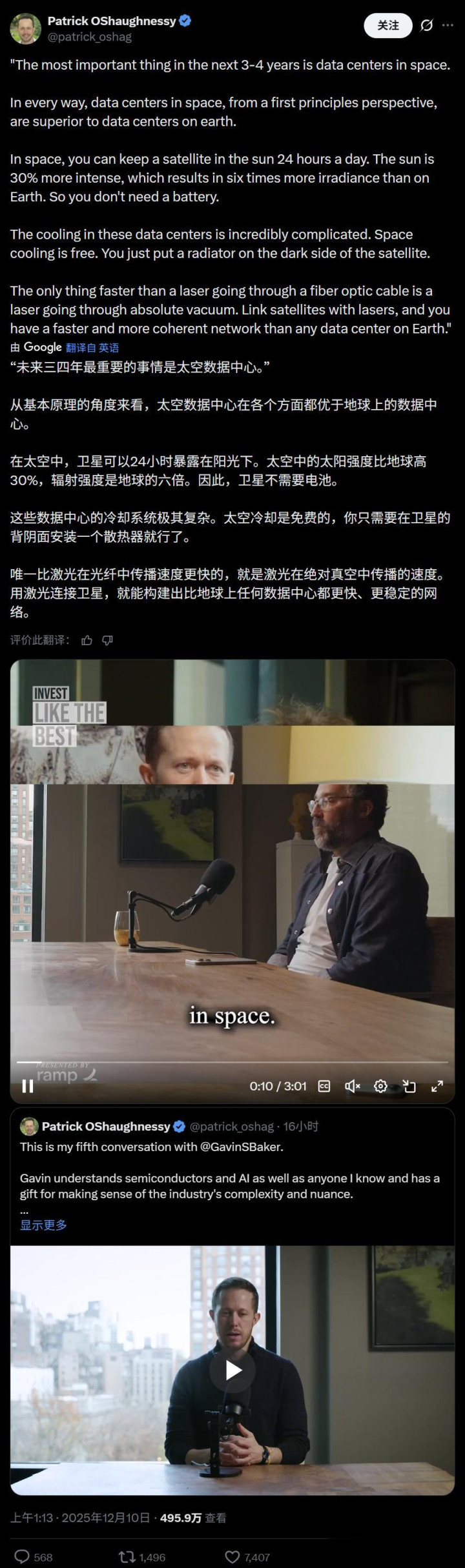
Task: Open the Grok icon beside follow
Action: pyautogui.click(x=426, y=25)
